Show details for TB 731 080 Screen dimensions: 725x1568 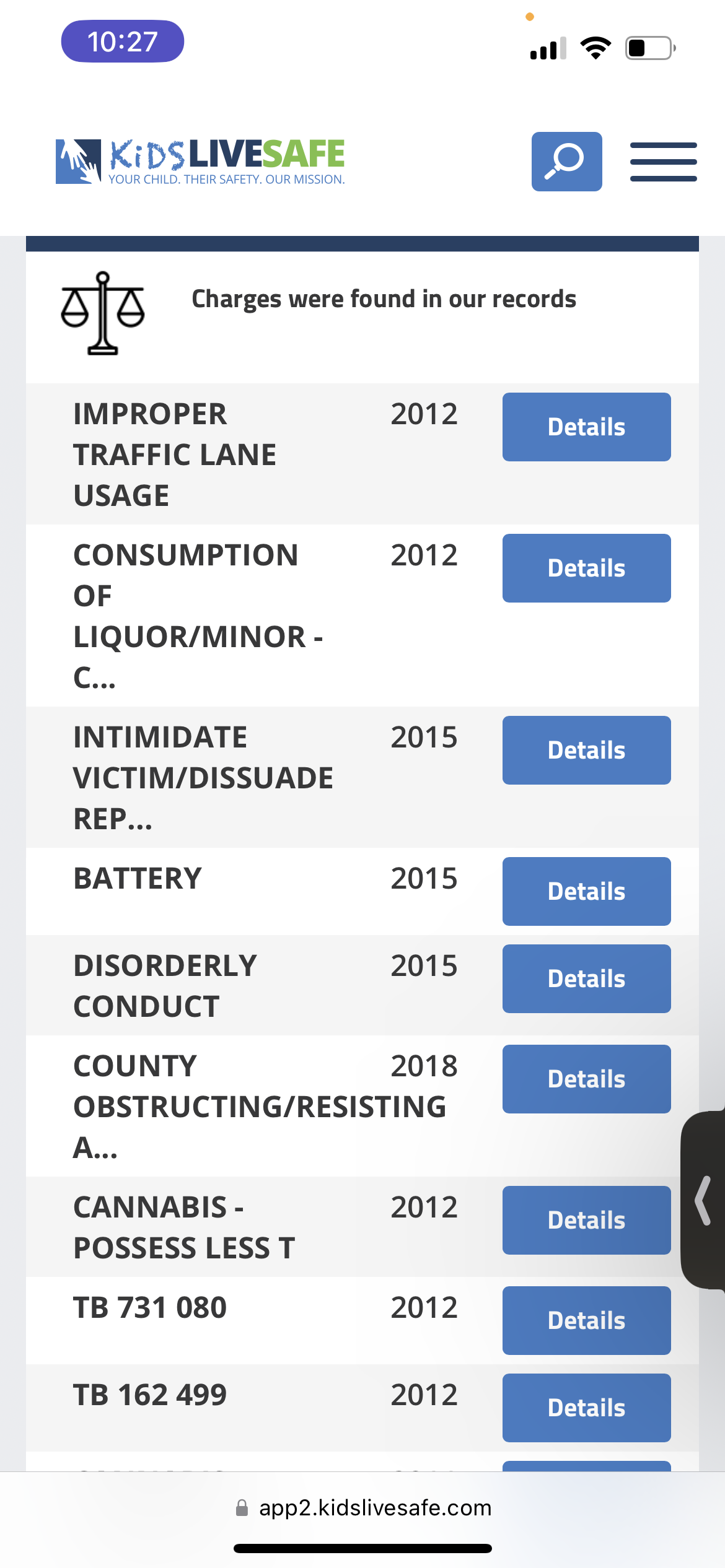tap(586, 1321)
